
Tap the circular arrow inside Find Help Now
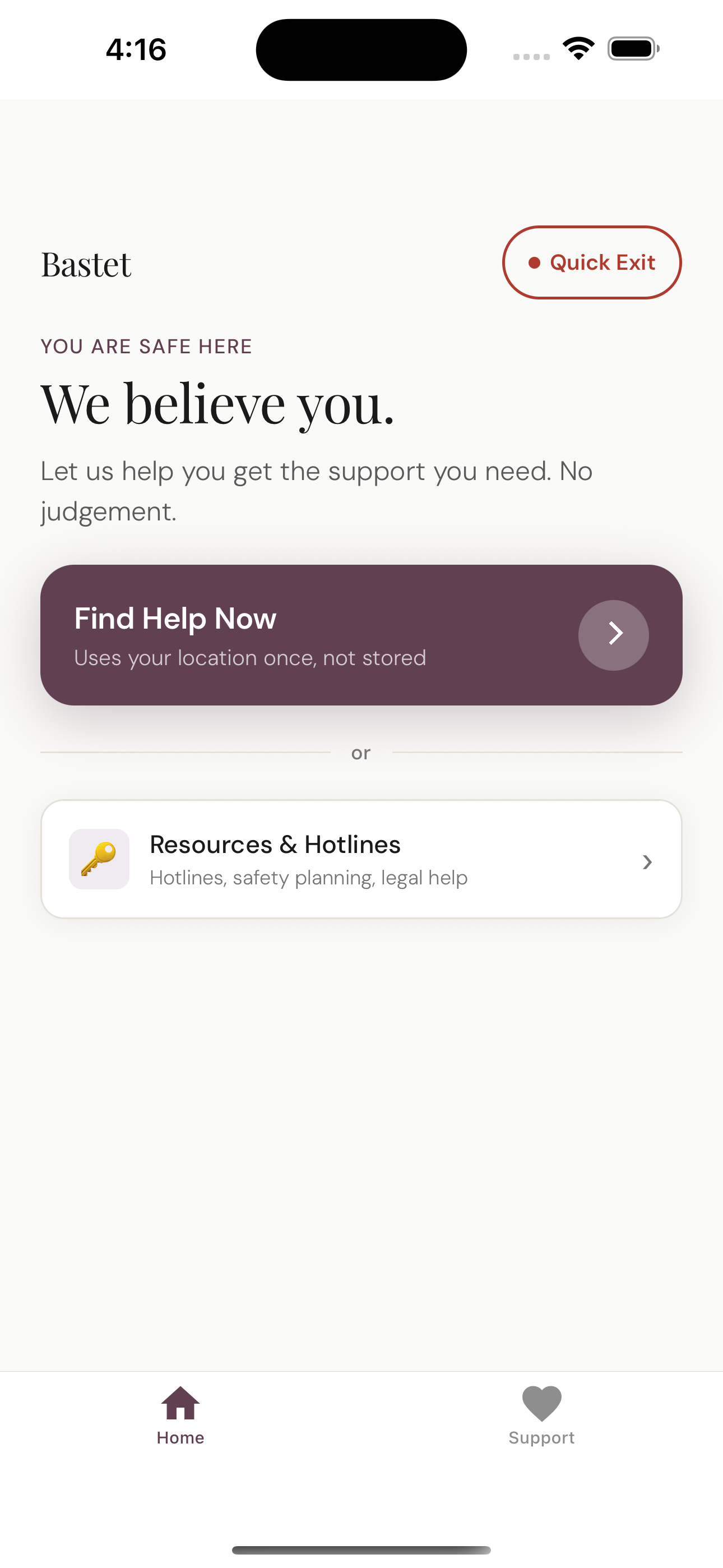[x=613, y=634]
